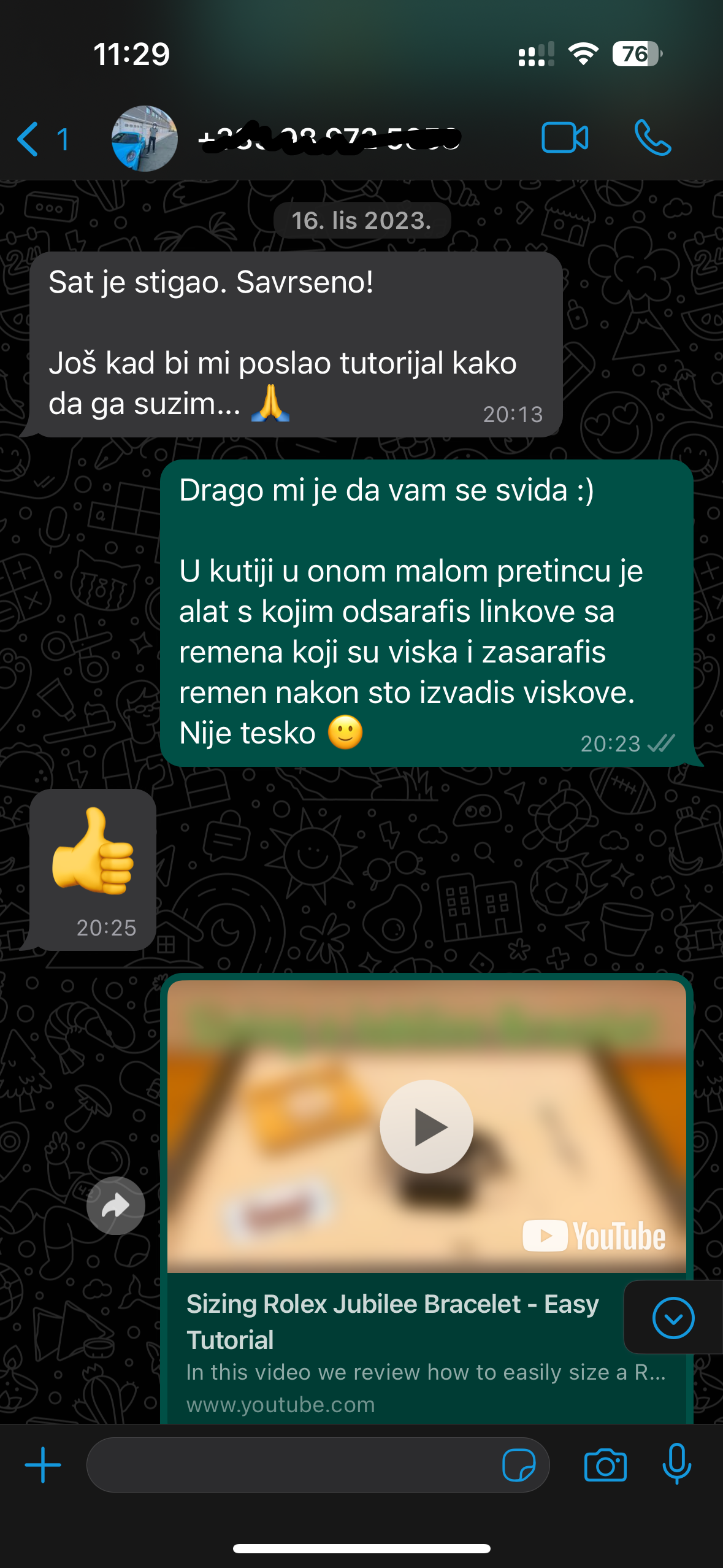
Task: Forward the YouTube link message
Action: point(115,1206)
